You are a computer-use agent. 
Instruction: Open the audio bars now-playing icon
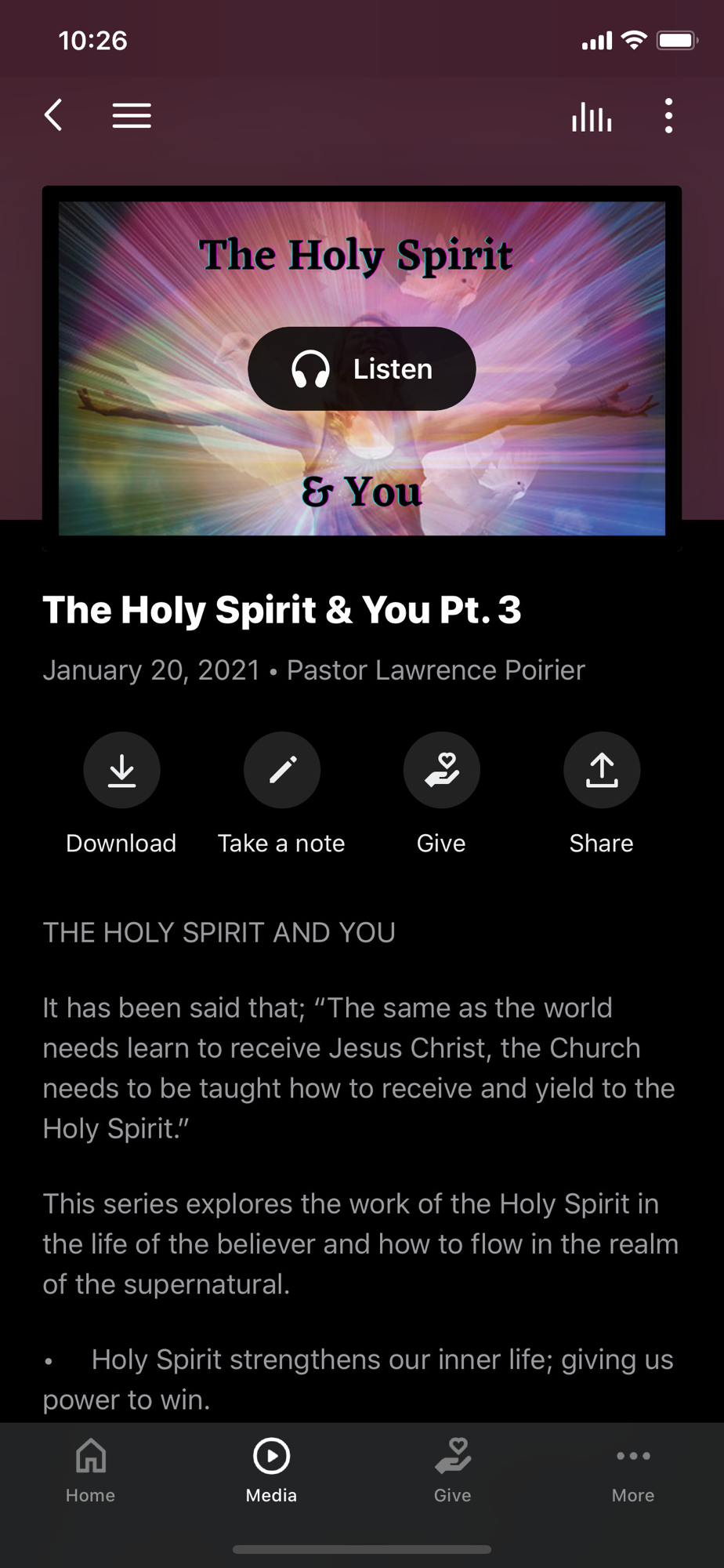point(592,117)
